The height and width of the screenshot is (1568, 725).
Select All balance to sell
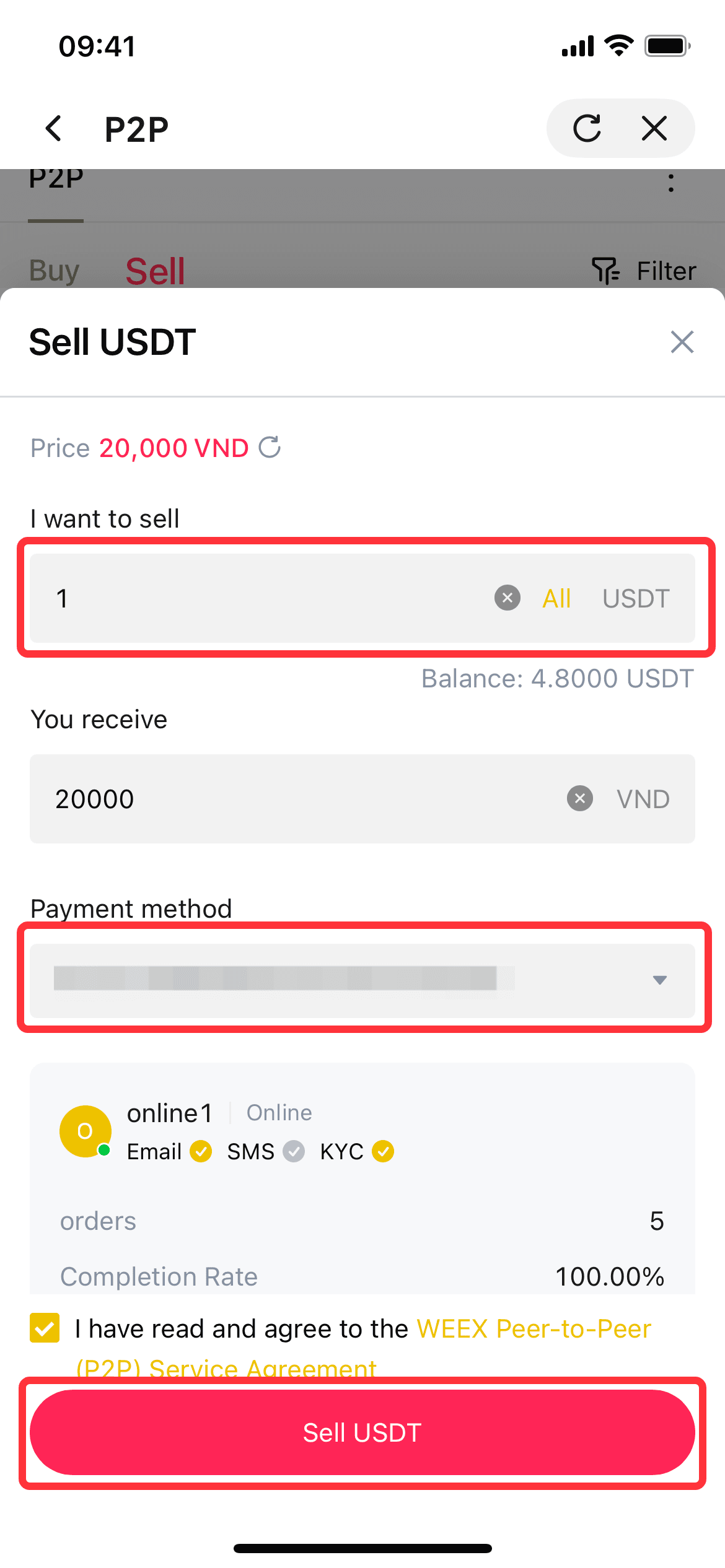pos(556,598)
